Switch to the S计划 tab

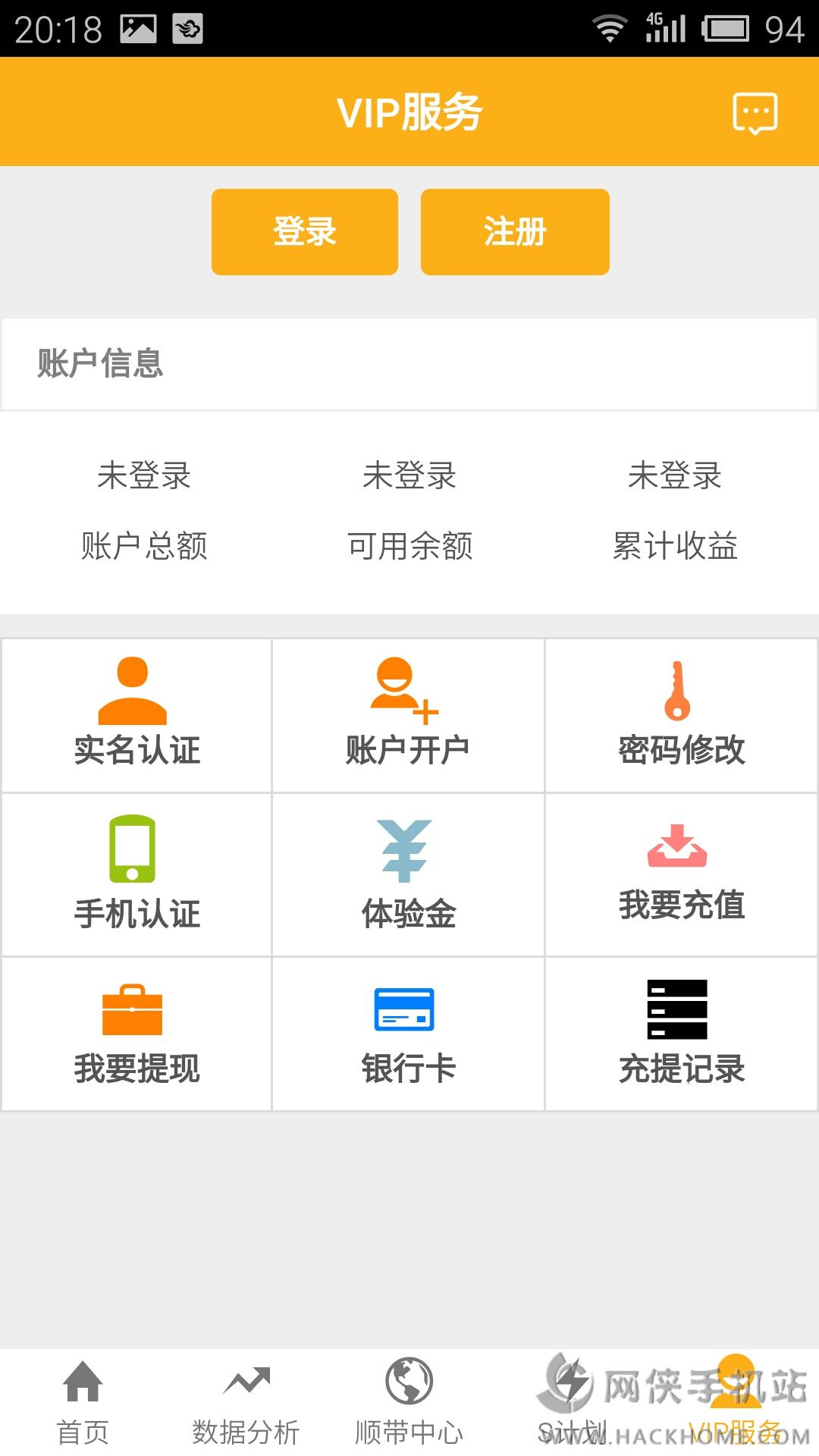tap(573, 1403)
